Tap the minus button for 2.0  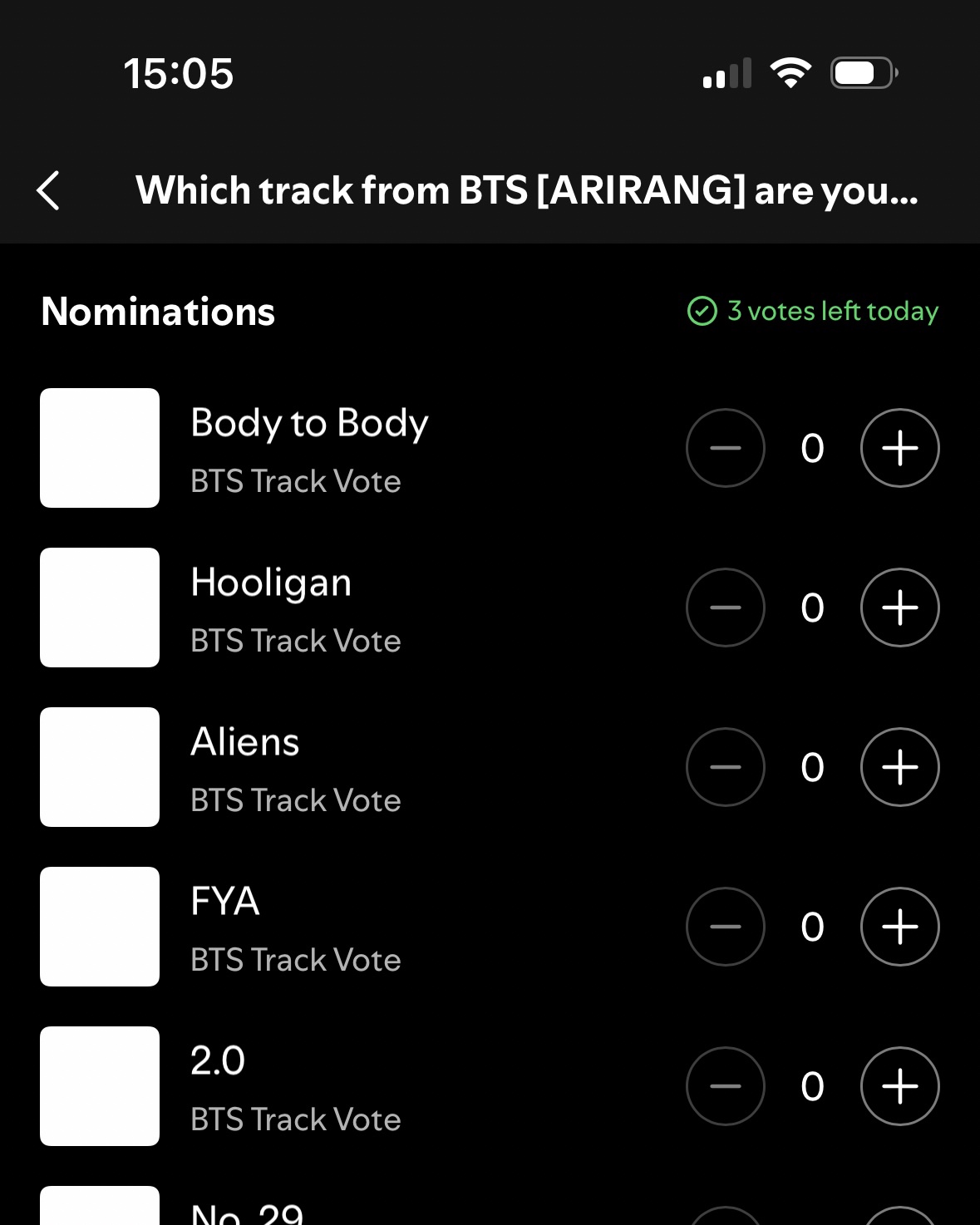(725, 1086)
